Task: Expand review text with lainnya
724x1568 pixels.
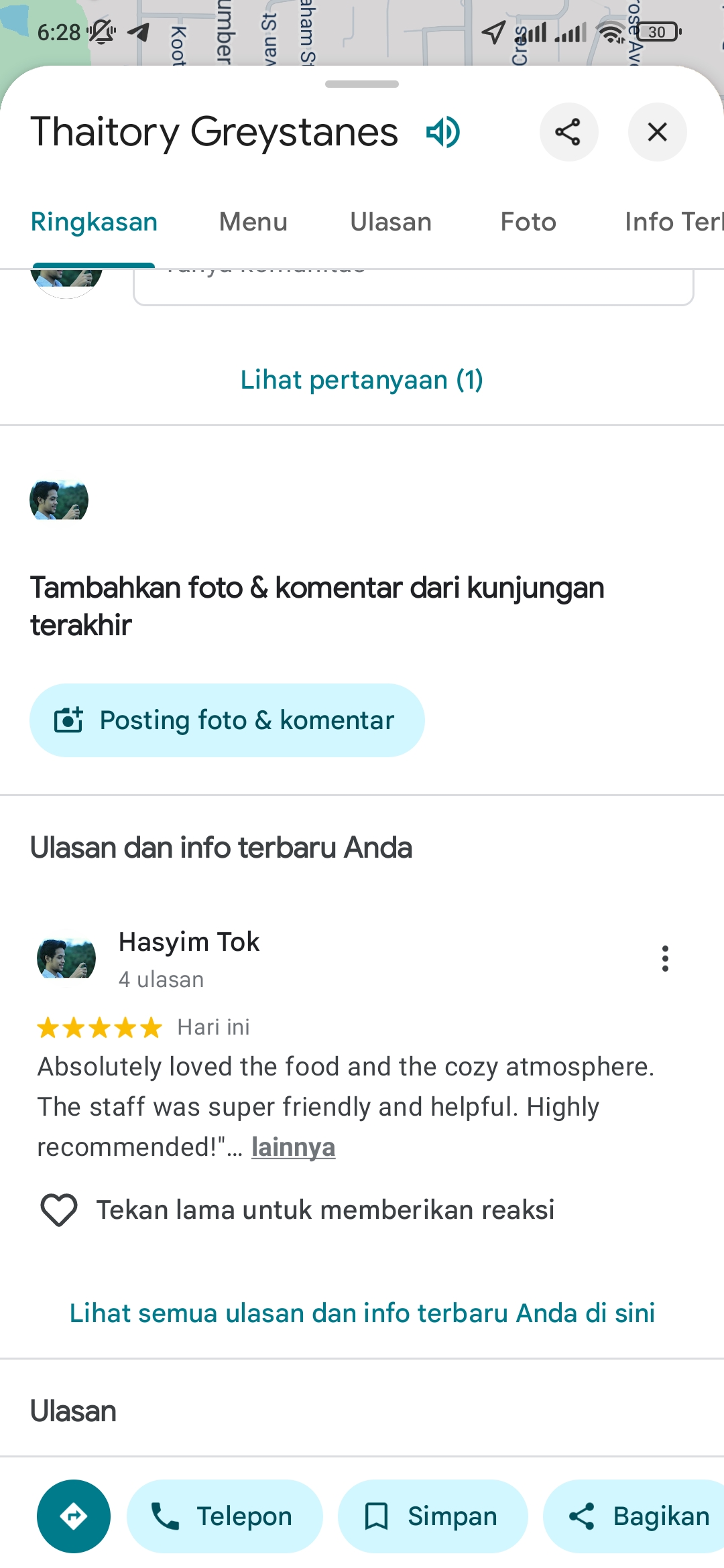Action: 293,1147
